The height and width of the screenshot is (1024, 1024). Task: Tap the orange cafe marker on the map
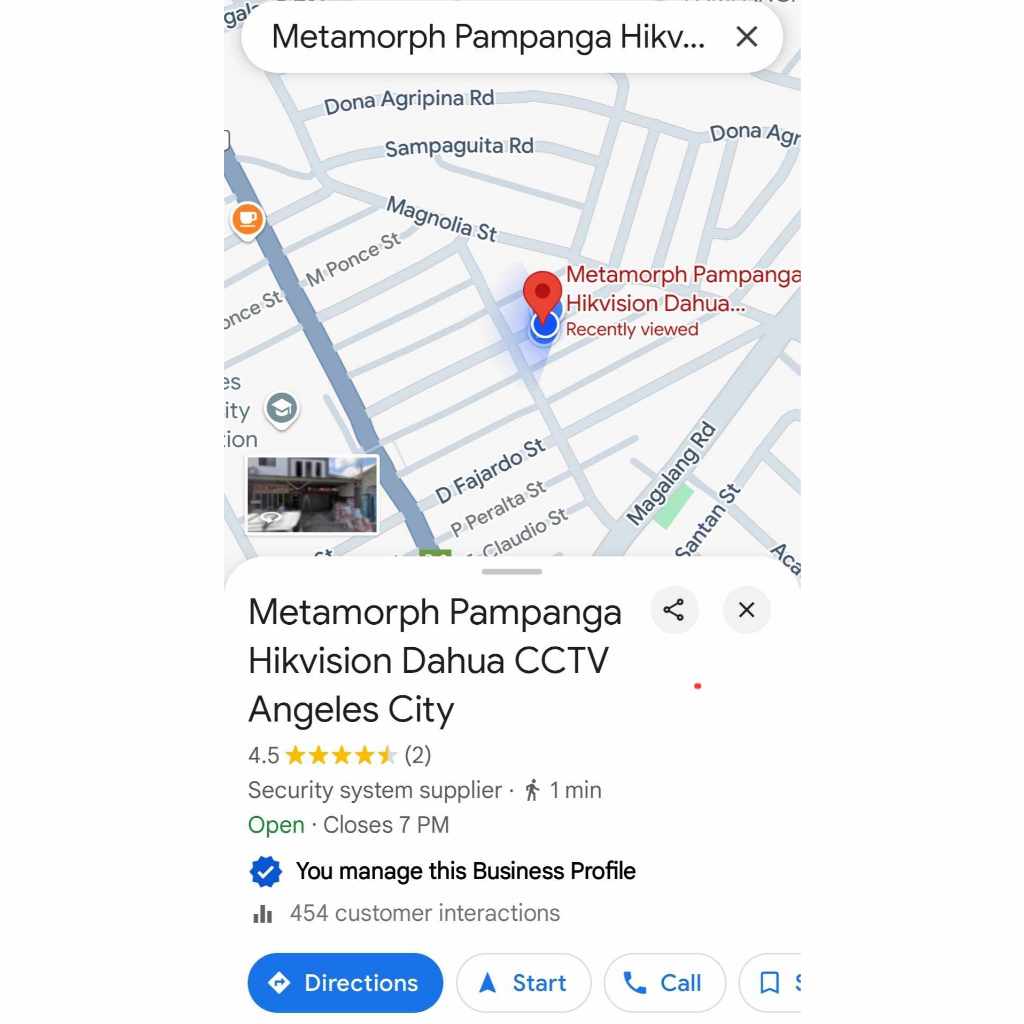coord(248,220)
